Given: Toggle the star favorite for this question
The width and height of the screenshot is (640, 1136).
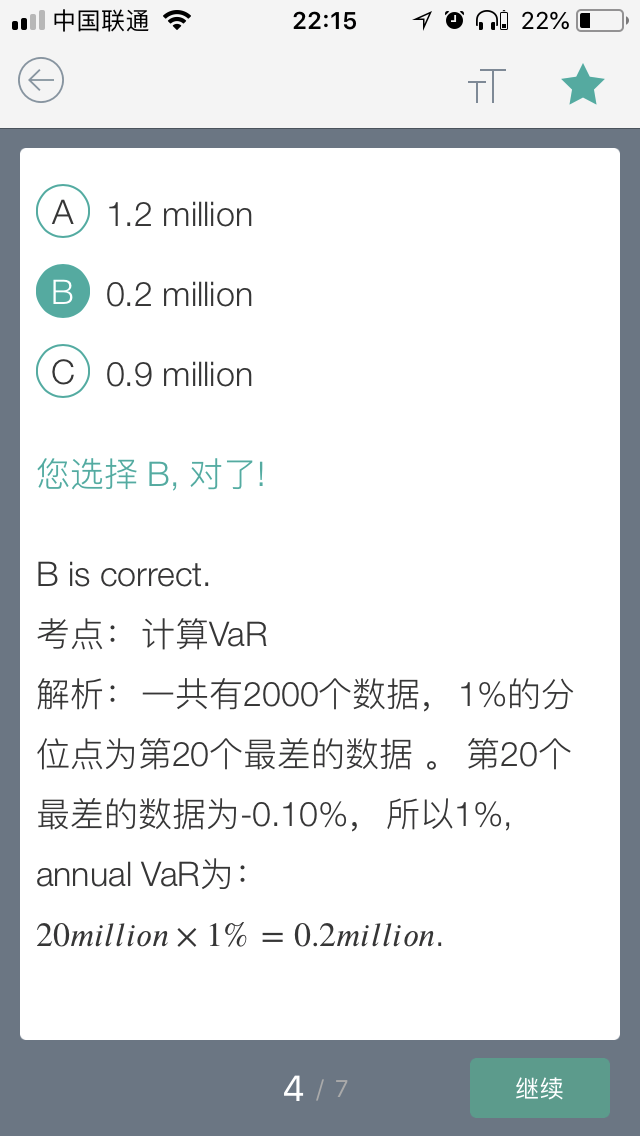Looking at the screenshot, I should (x=583, y=85).
